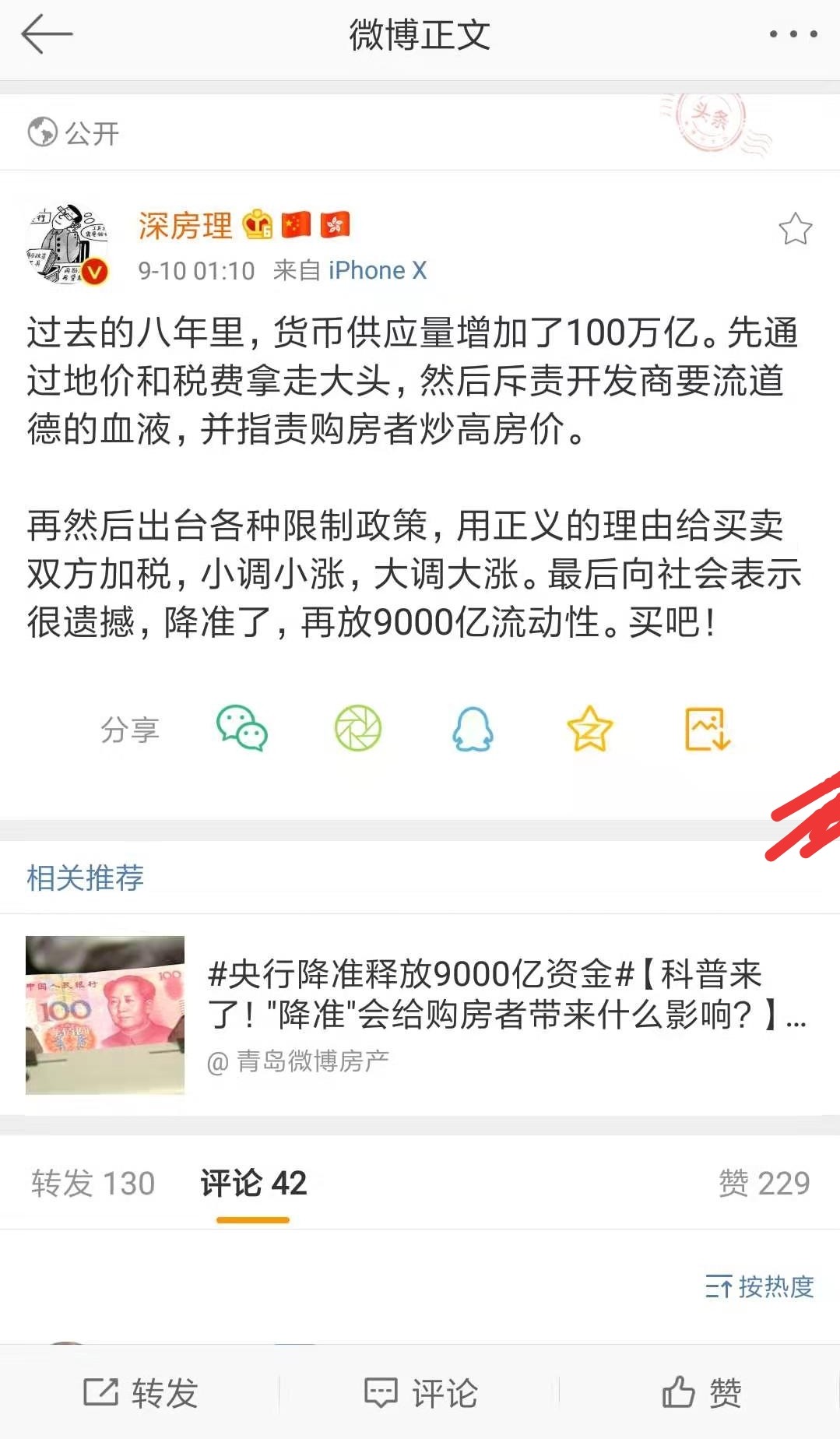Open the iPhone X source link

(378, 270)
